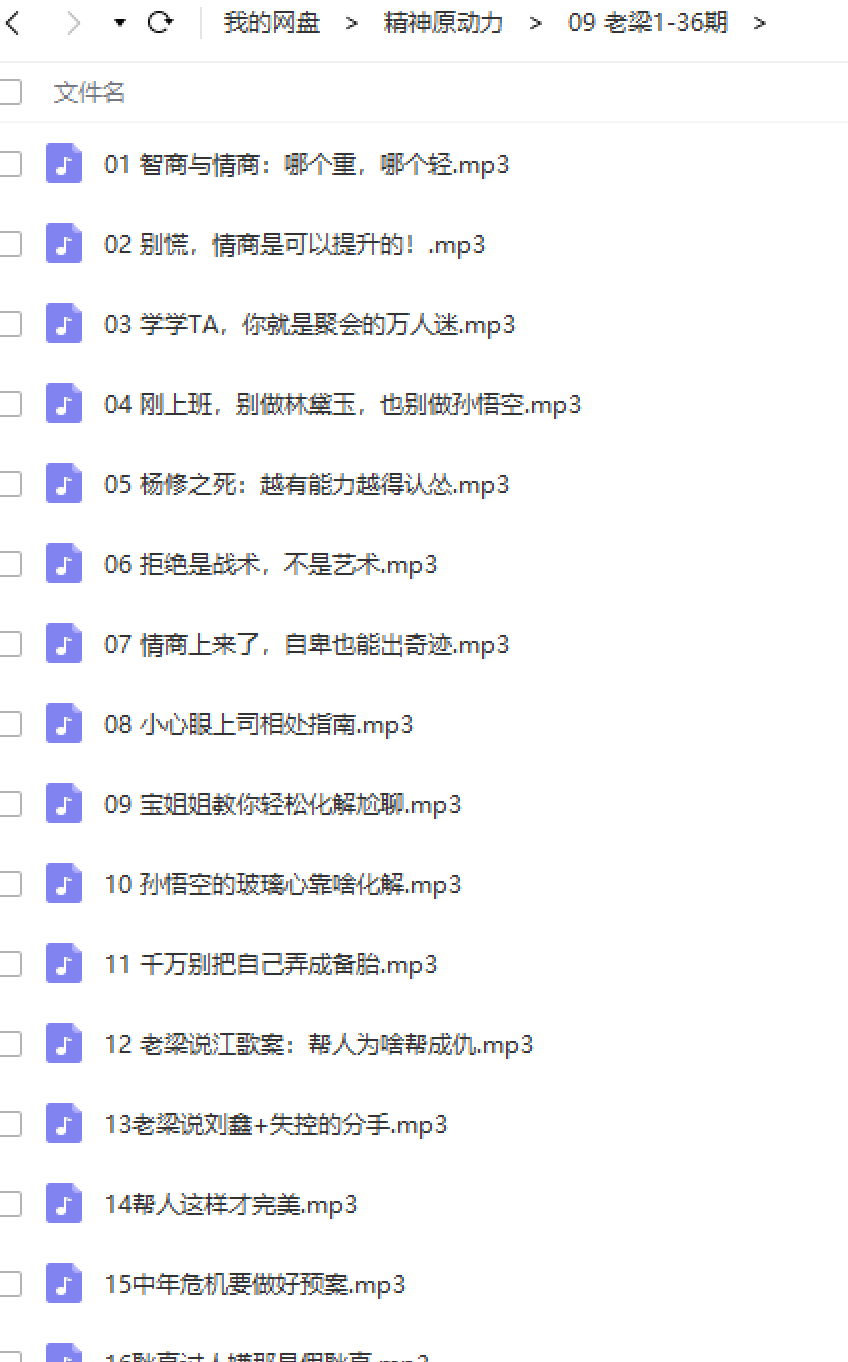The width and height of the screenshot is (848, 1362).
Task: Tick the select-all checkbox beside 文件名
Action: pyautogui.click(x=9, y=93)
